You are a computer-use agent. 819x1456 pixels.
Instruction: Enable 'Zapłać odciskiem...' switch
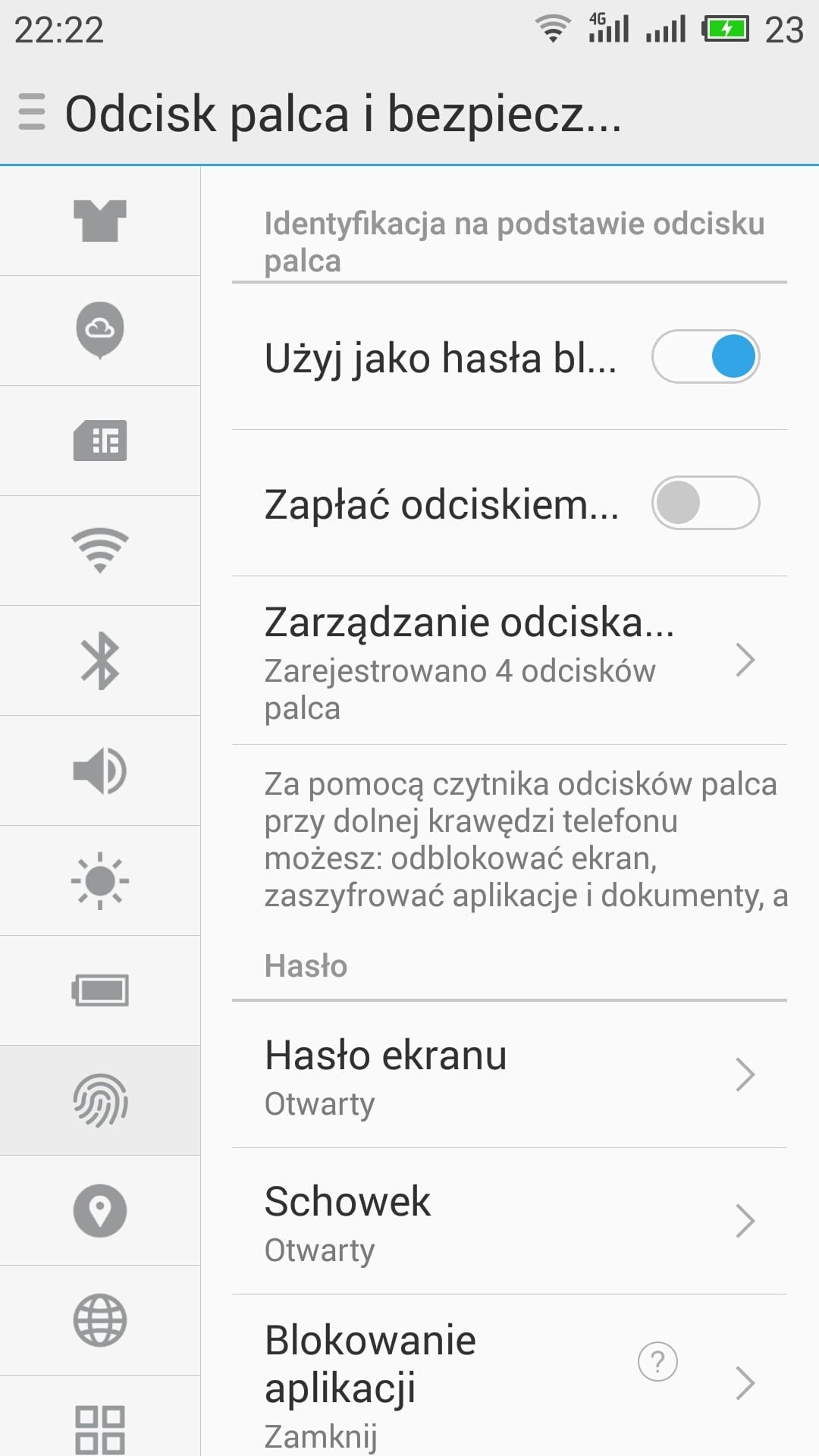coord(705,503)
